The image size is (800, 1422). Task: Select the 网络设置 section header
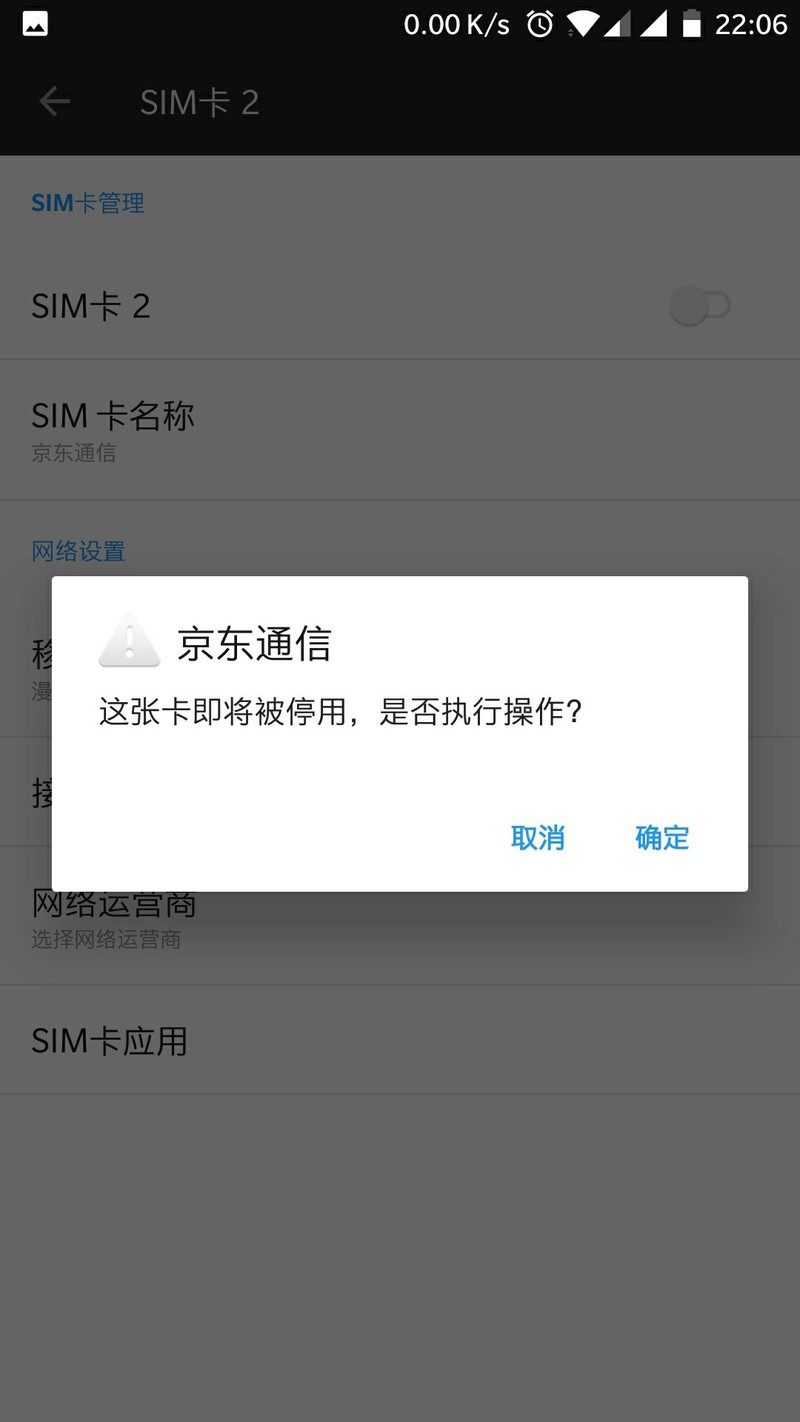point(79,551)
